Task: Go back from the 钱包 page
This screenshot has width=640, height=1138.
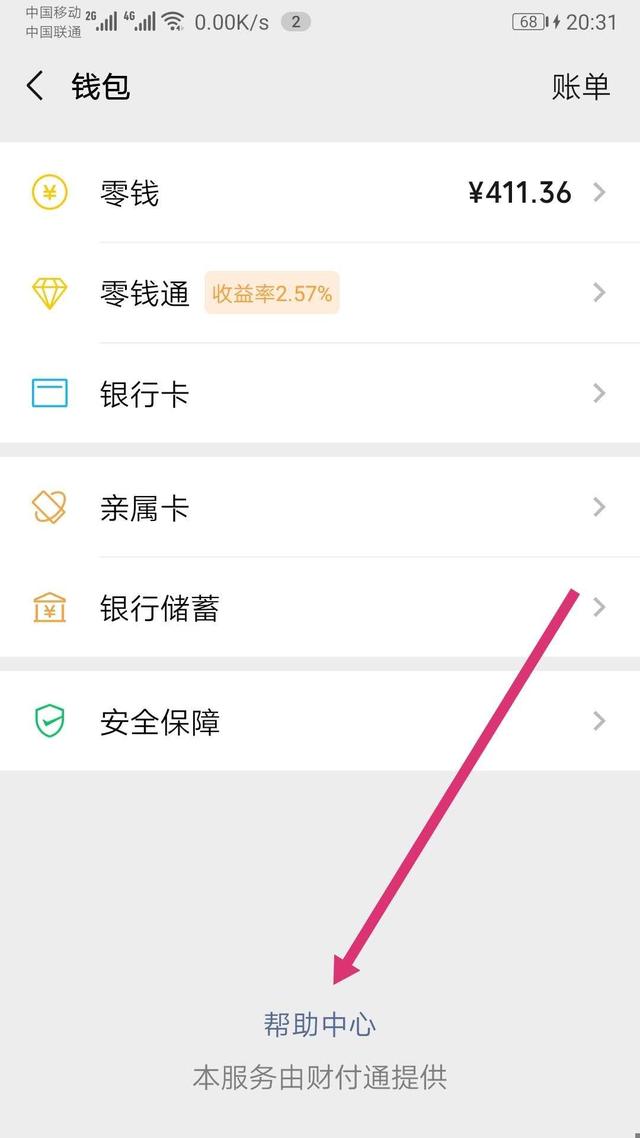Action: [35, 86]
